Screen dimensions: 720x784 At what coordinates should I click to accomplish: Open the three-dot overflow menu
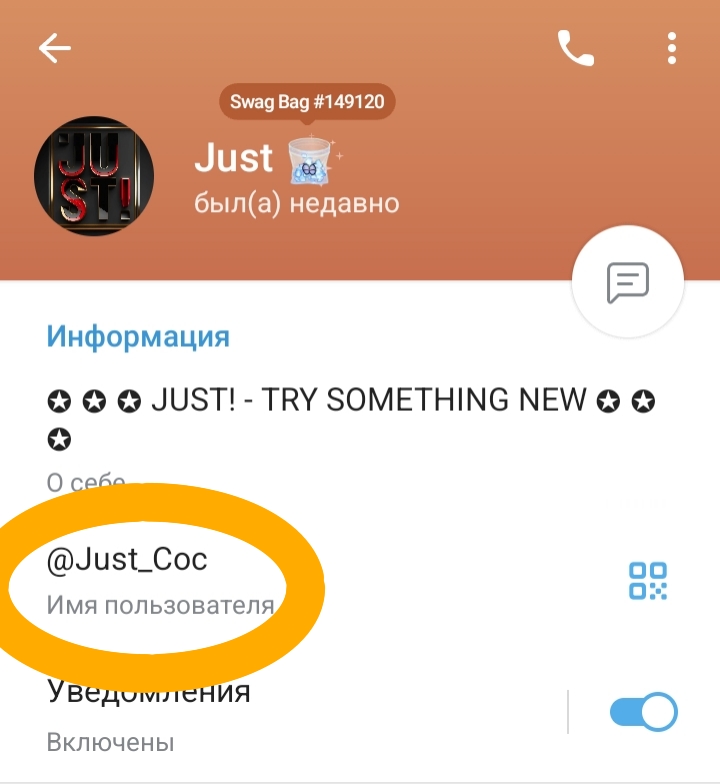tap(672, 48)
